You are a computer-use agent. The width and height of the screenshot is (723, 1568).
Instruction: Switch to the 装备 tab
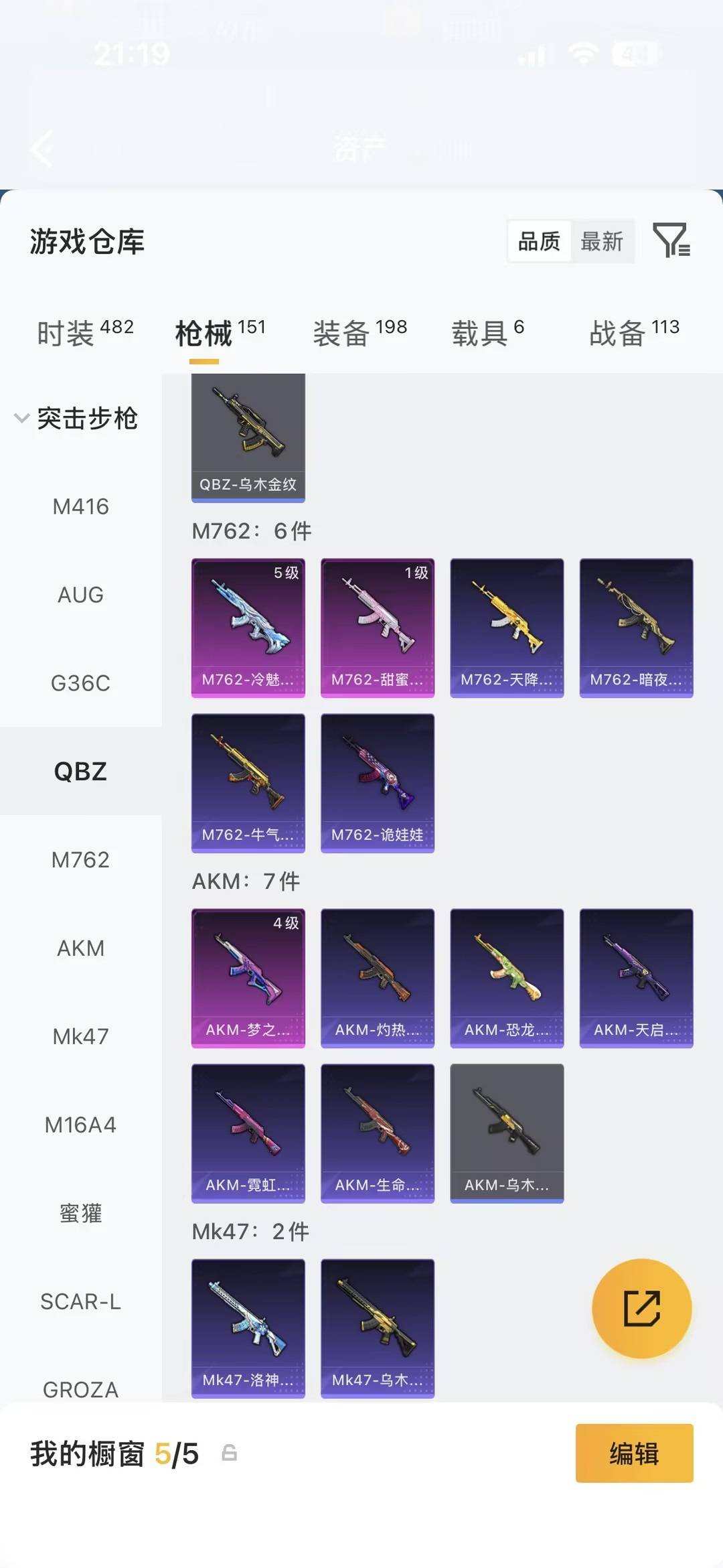(359, 332)
